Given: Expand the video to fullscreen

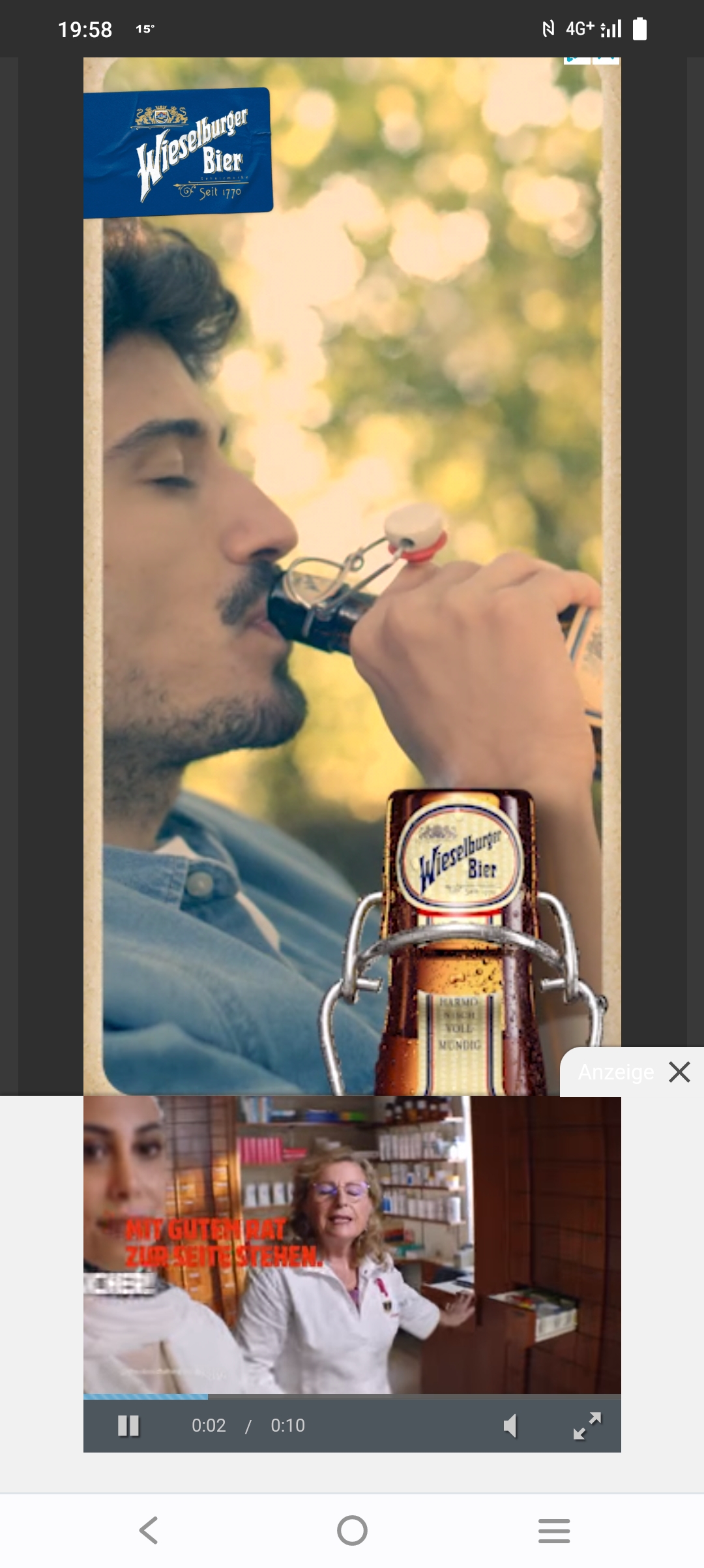Looking at the screenshot, I should (587, 1426).
